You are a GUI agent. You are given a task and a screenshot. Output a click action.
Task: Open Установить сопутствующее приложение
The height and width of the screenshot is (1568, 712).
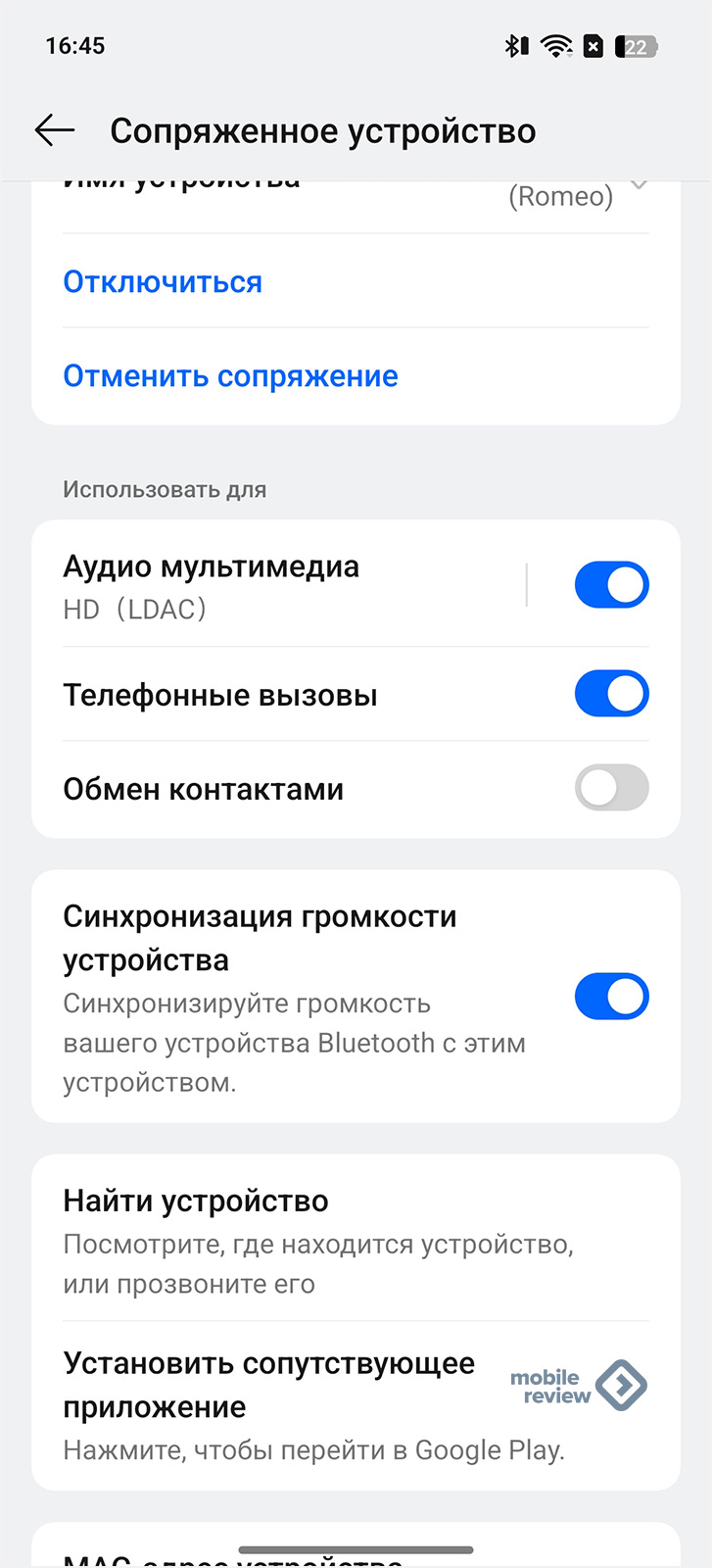tap(356, 1405)
